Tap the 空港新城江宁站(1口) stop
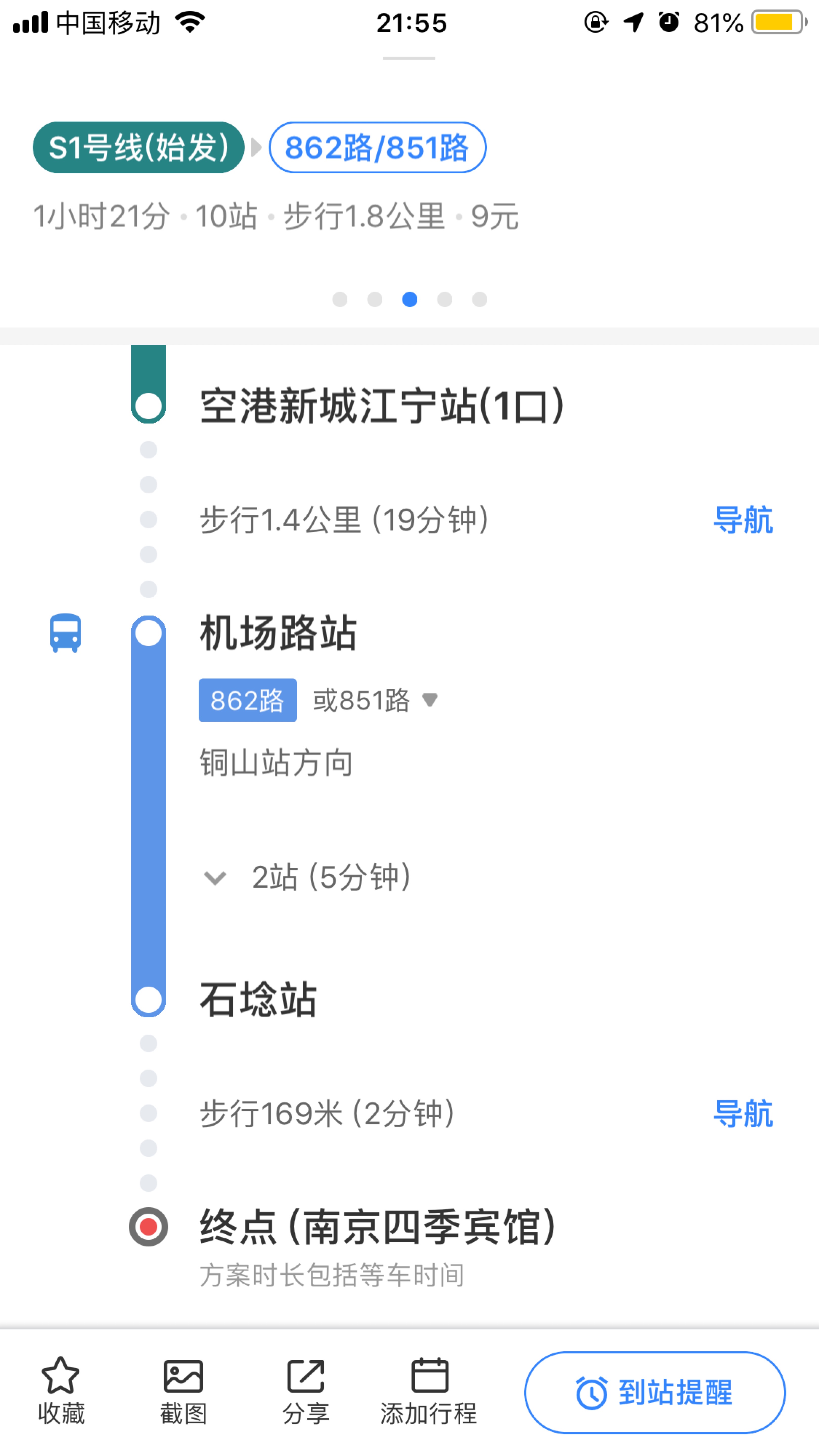Screen dimensions: 819x1456 [382, 405]
